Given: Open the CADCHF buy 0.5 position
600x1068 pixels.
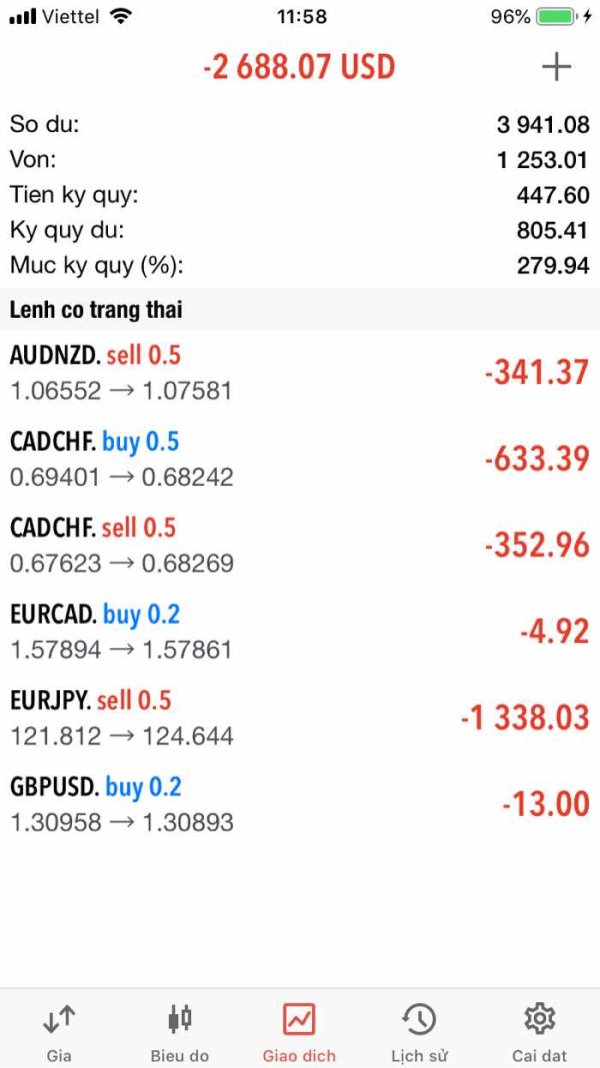Looking at the screenshot, I should pyautogui.click(x=300, y=460).
